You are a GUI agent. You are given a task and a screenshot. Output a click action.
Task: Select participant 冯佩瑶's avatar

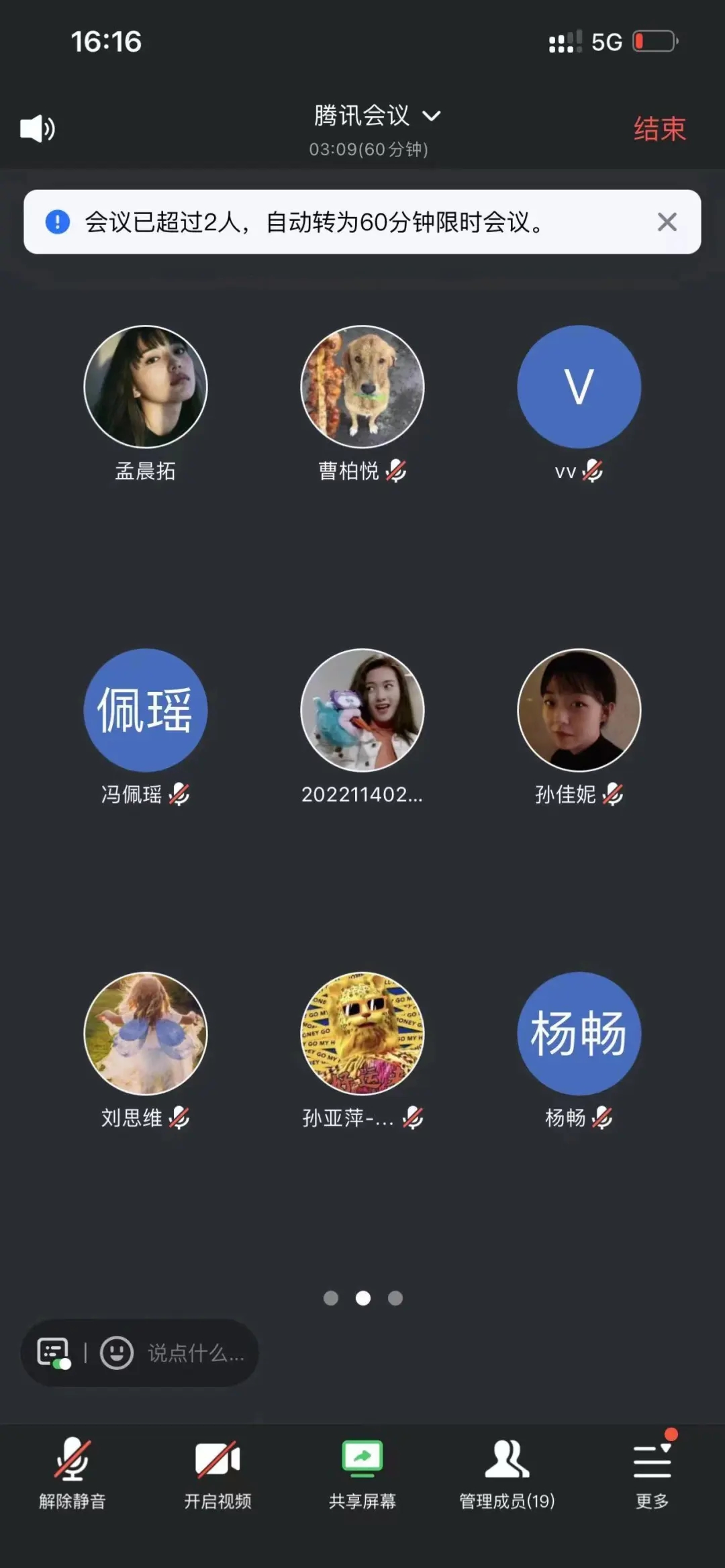[146, 710]
